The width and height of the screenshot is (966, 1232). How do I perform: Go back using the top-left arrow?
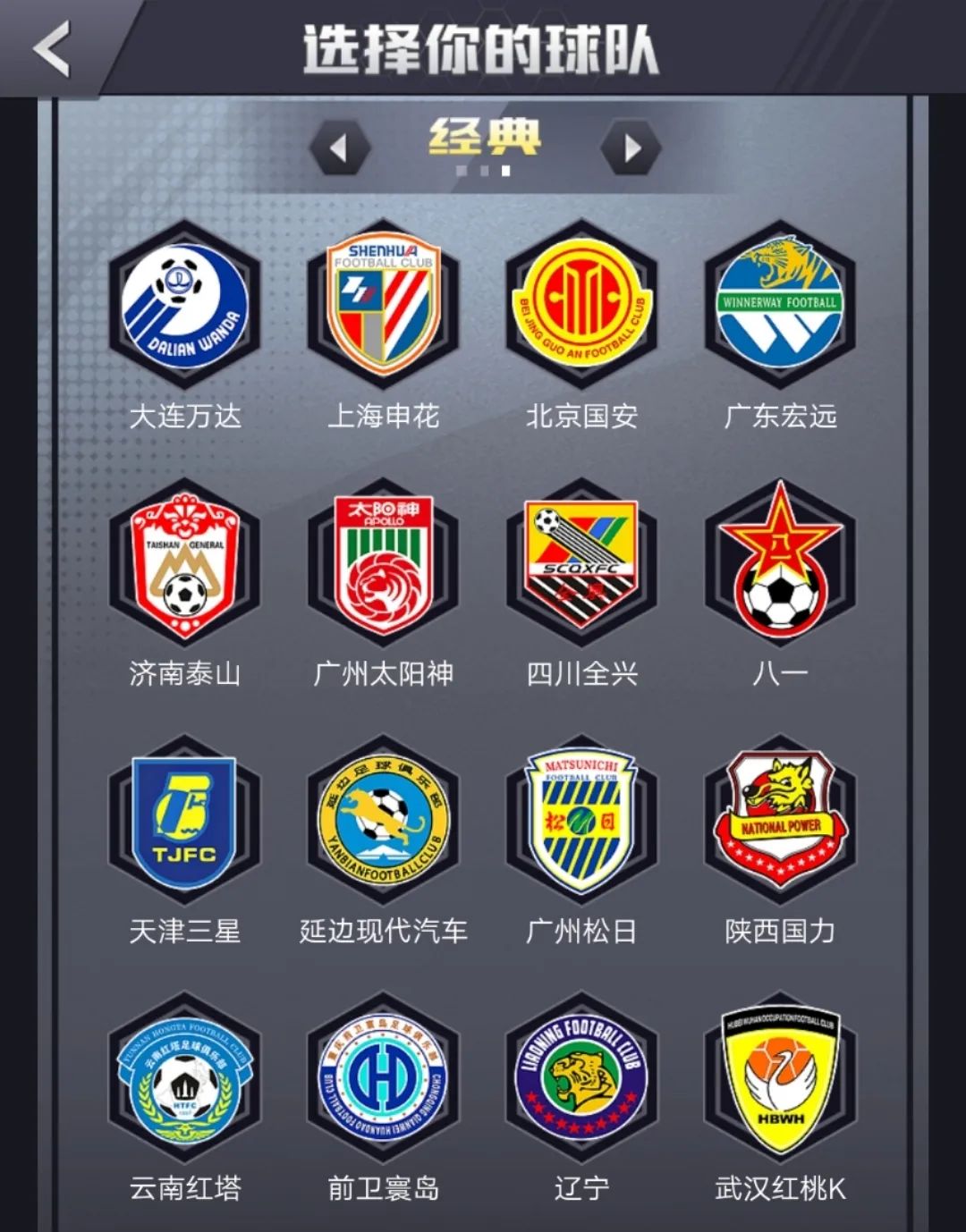(51, 49)
